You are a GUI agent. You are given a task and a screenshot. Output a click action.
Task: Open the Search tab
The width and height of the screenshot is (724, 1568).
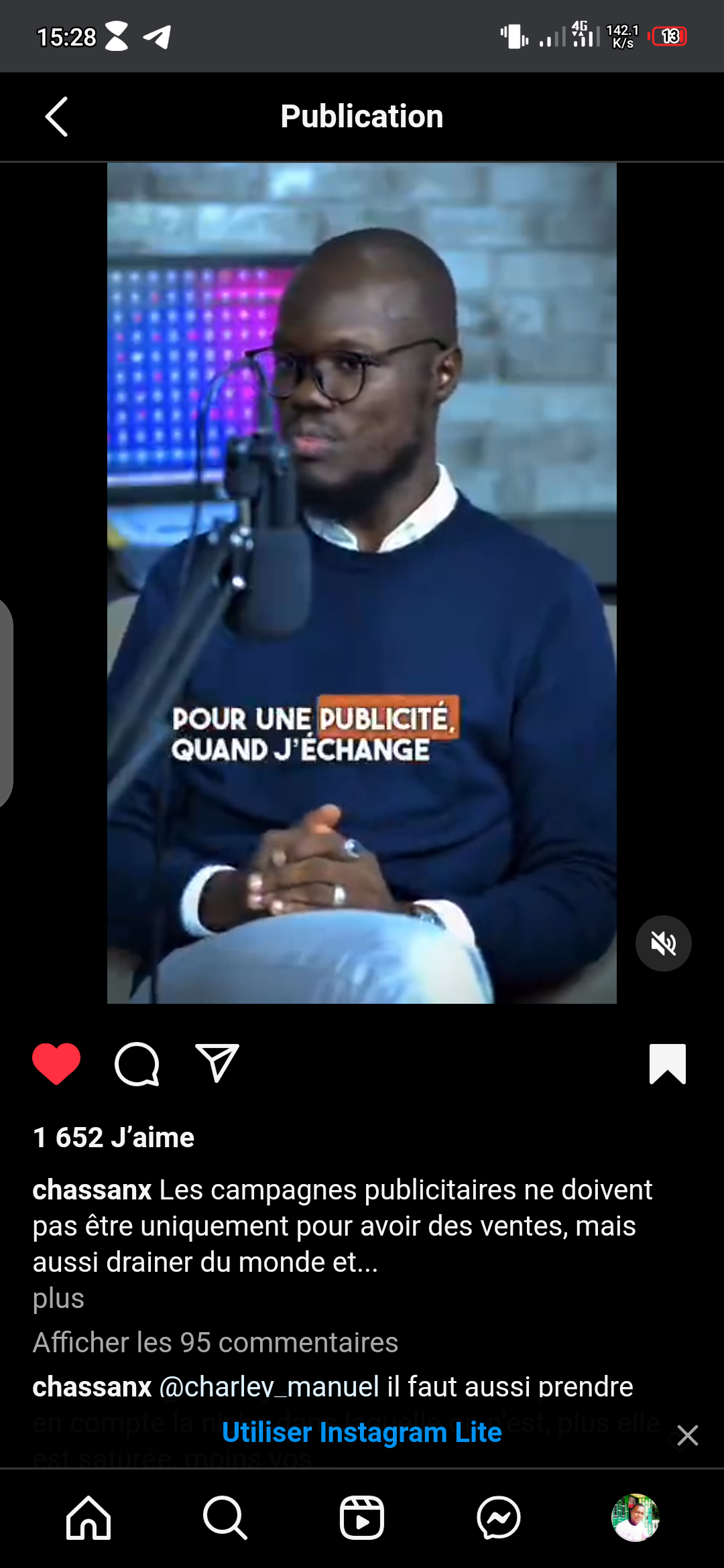(225, 1518)
